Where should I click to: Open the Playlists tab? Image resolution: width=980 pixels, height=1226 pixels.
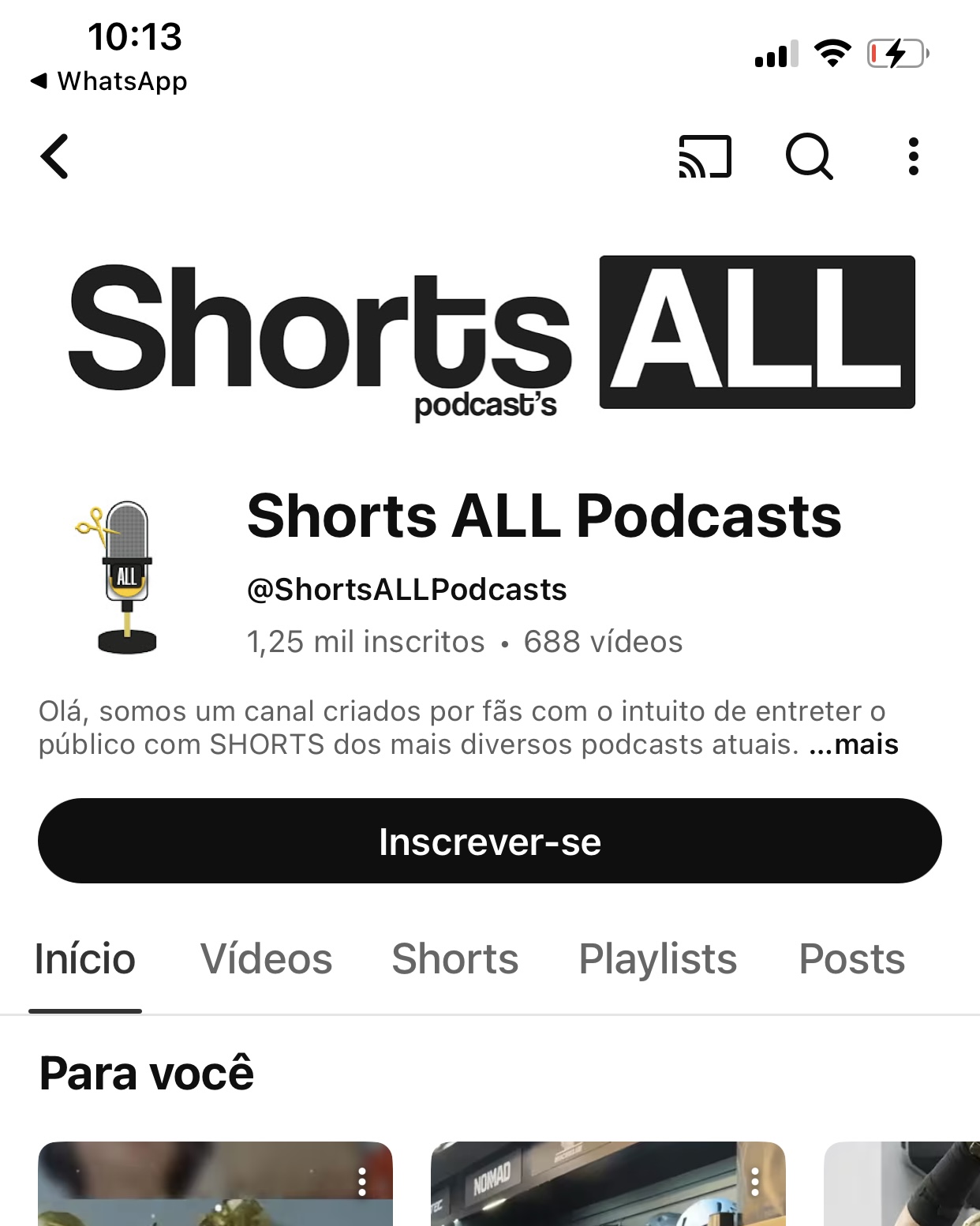(x=657, y=959)
